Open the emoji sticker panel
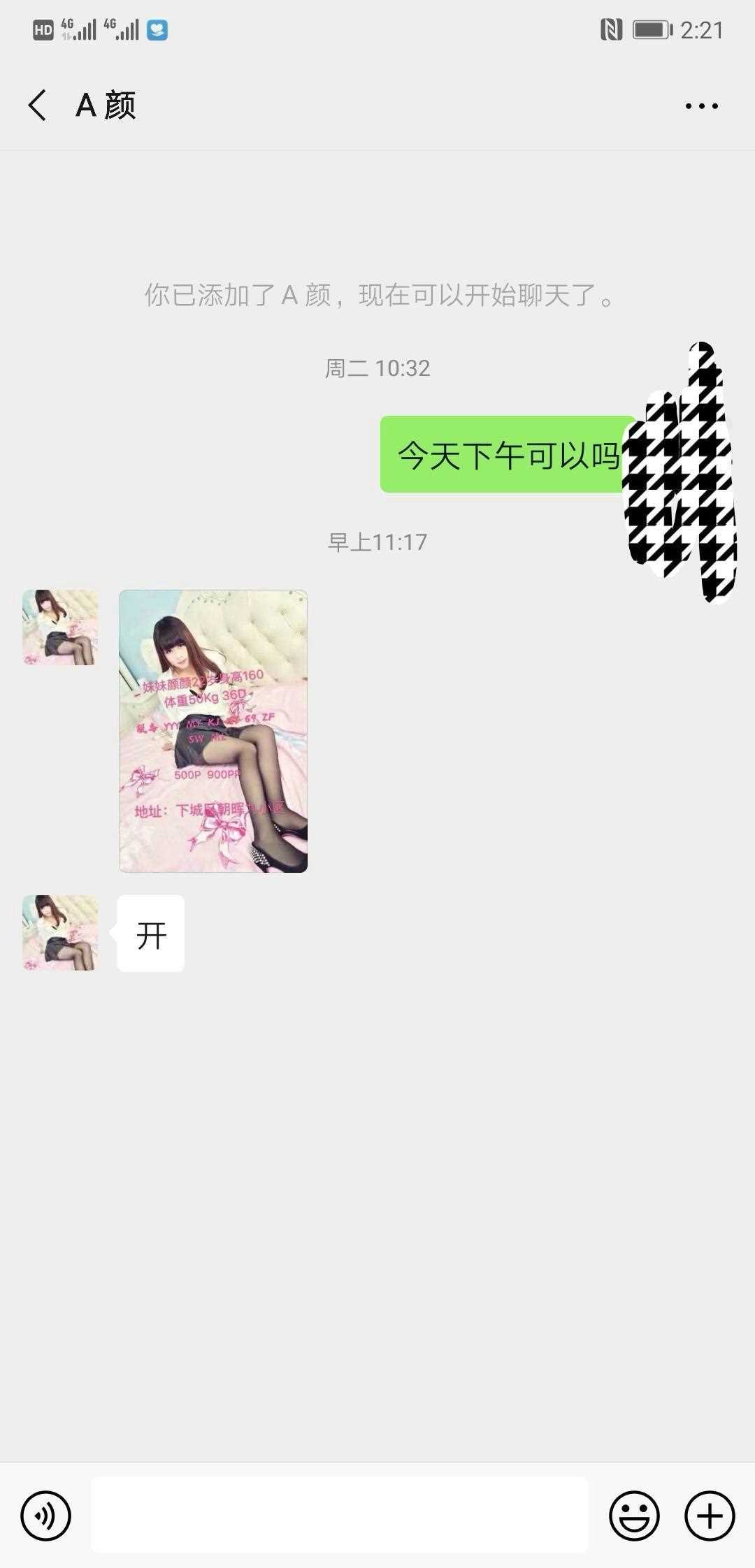 (634, 1516)
